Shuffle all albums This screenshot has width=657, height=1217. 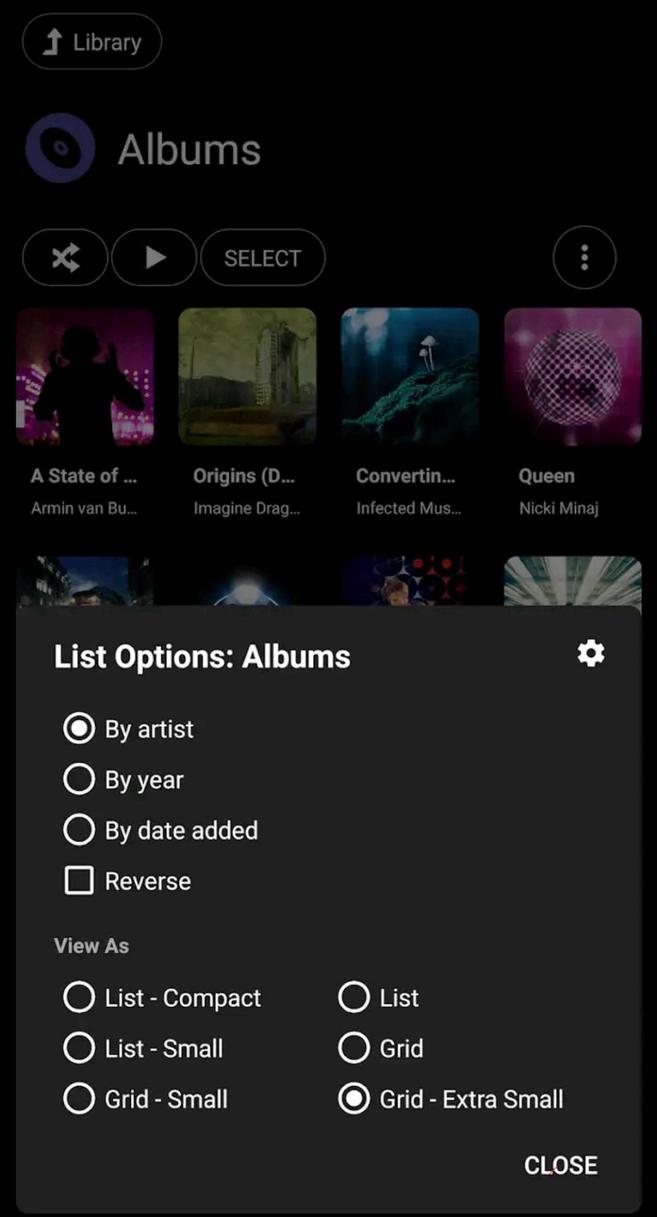coord(65,258)
